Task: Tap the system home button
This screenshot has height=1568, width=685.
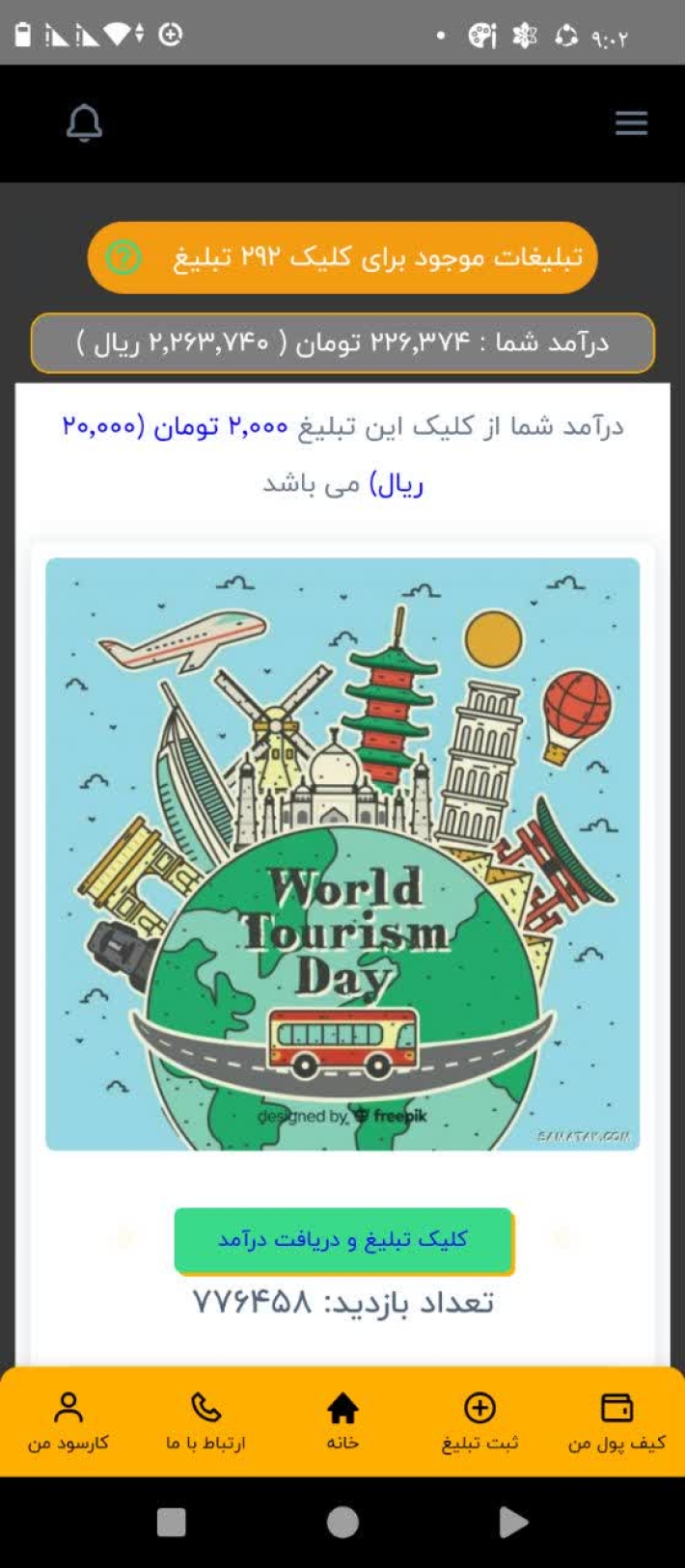Action: point(342,1522)
